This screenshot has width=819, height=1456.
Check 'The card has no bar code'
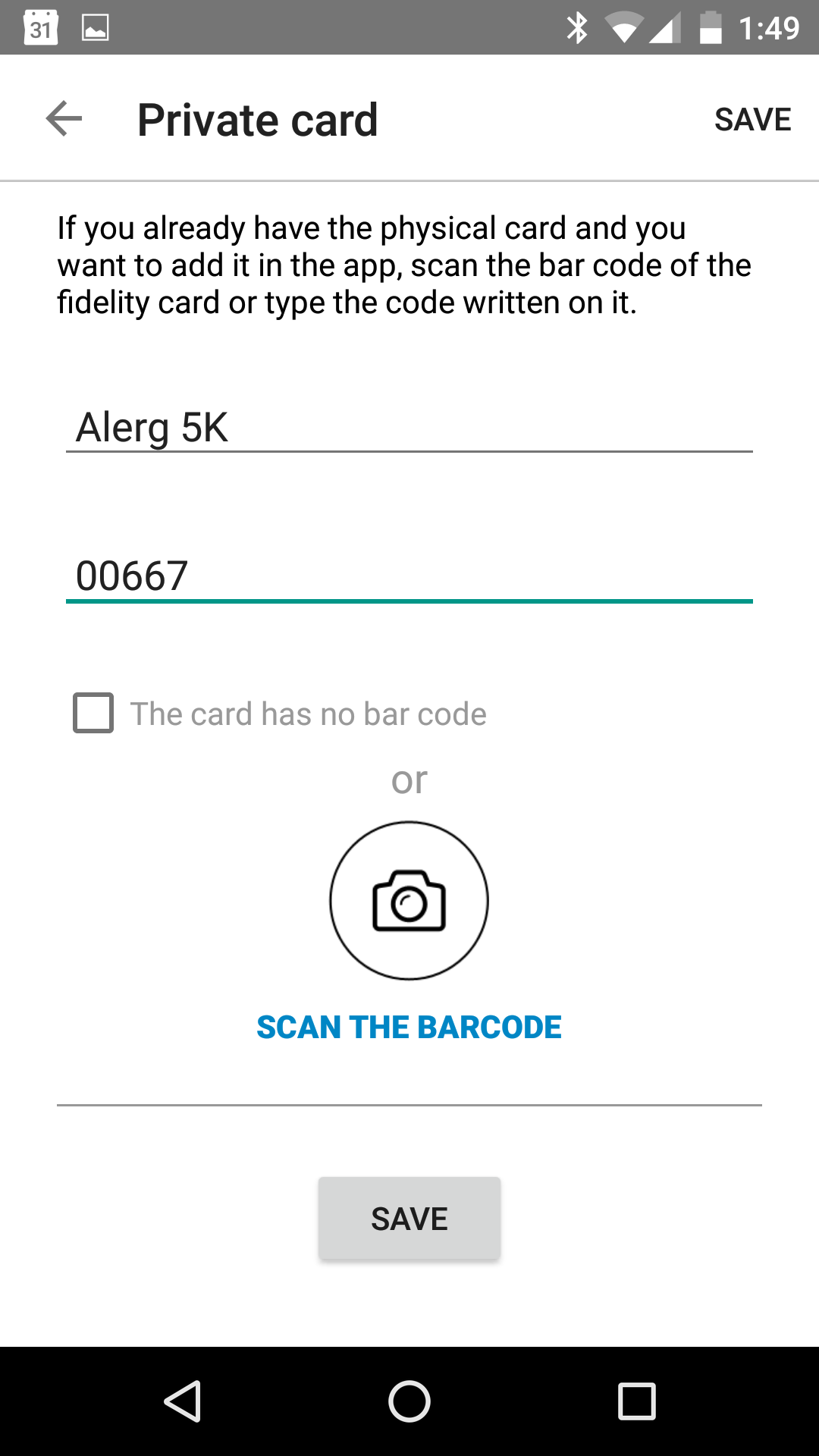[x=91, y=713]
